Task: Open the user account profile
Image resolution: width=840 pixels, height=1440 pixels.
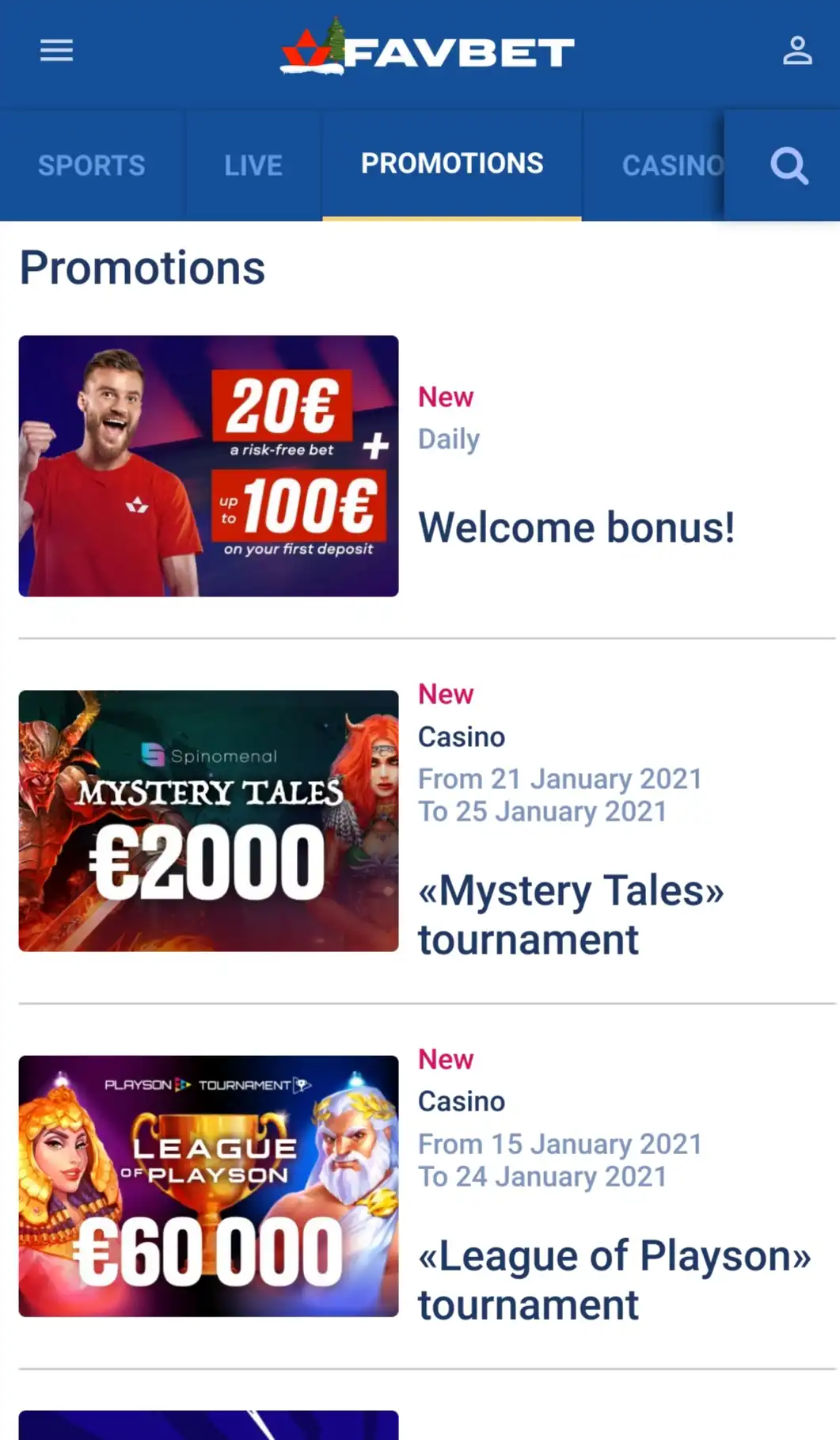Action: pos(796,51)
